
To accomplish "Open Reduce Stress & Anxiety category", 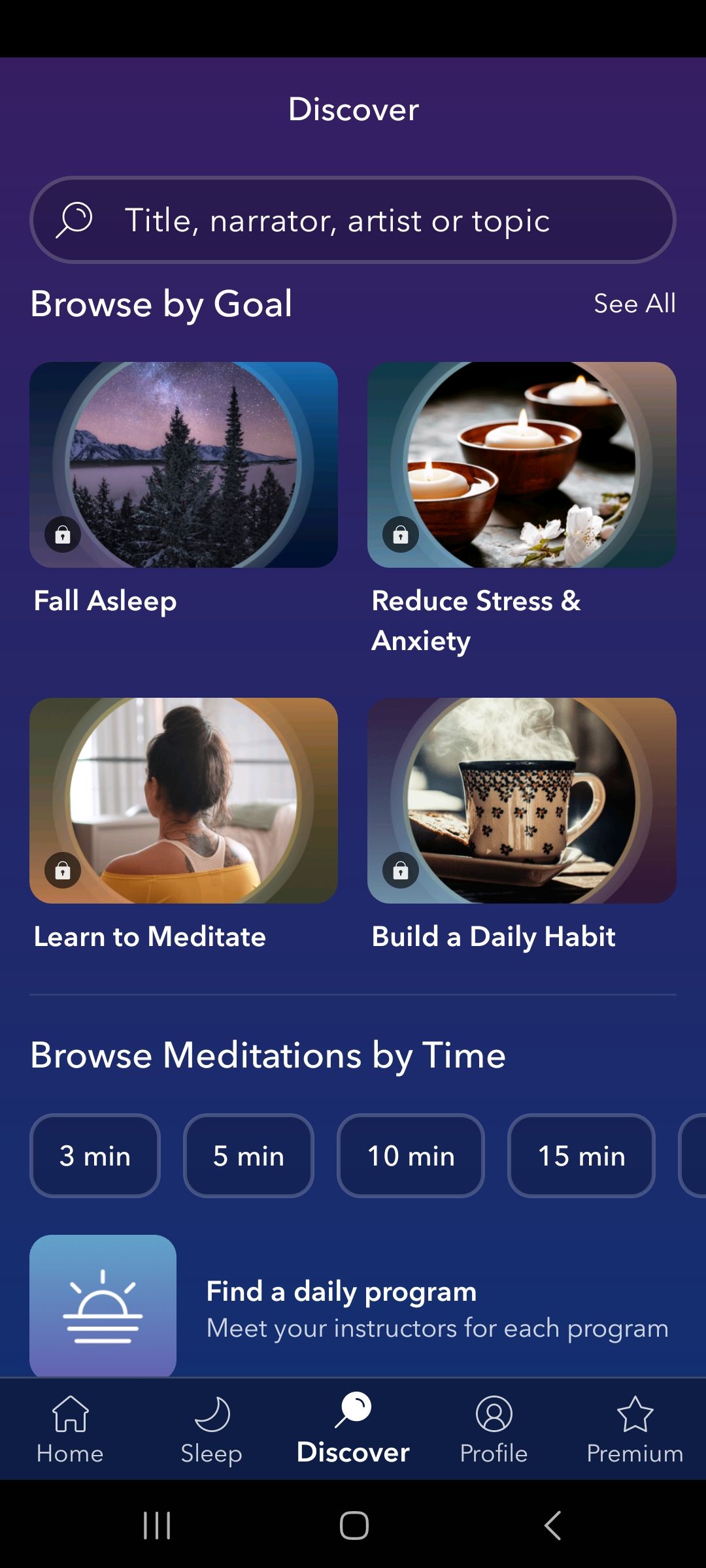I will 522,464.
